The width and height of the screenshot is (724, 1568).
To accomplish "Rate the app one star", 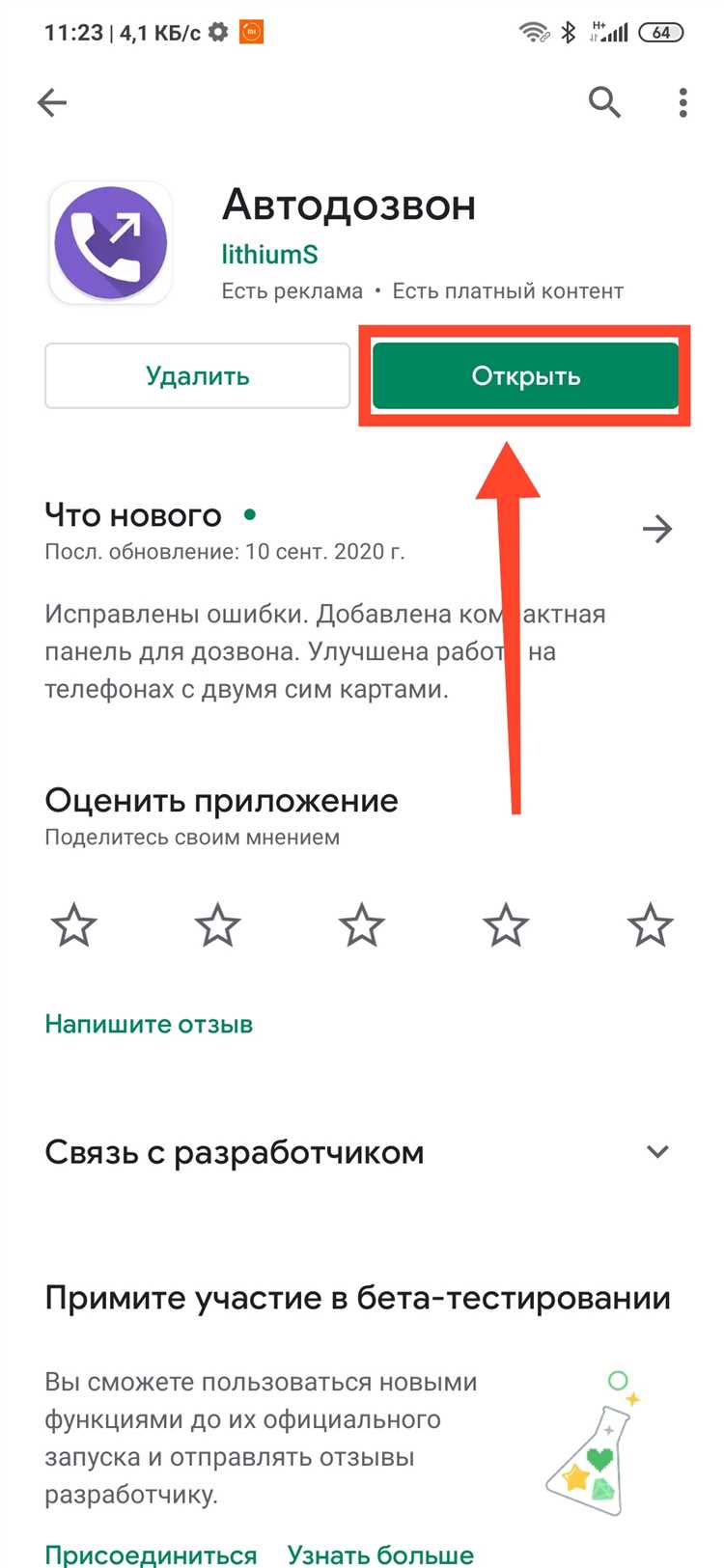I will click(73, 926).
